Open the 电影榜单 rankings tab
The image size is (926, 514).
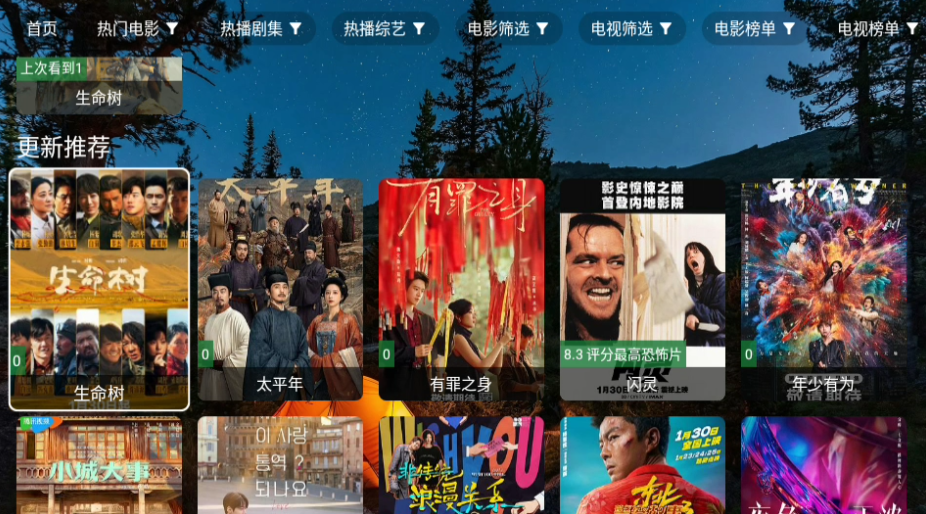[755, 29]
